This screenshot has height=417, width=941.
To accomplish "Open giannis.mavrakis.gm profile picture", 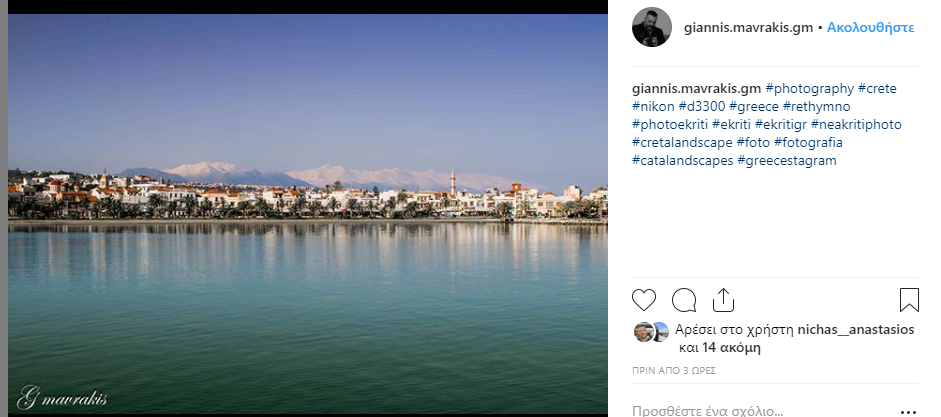I will (651, 27).
